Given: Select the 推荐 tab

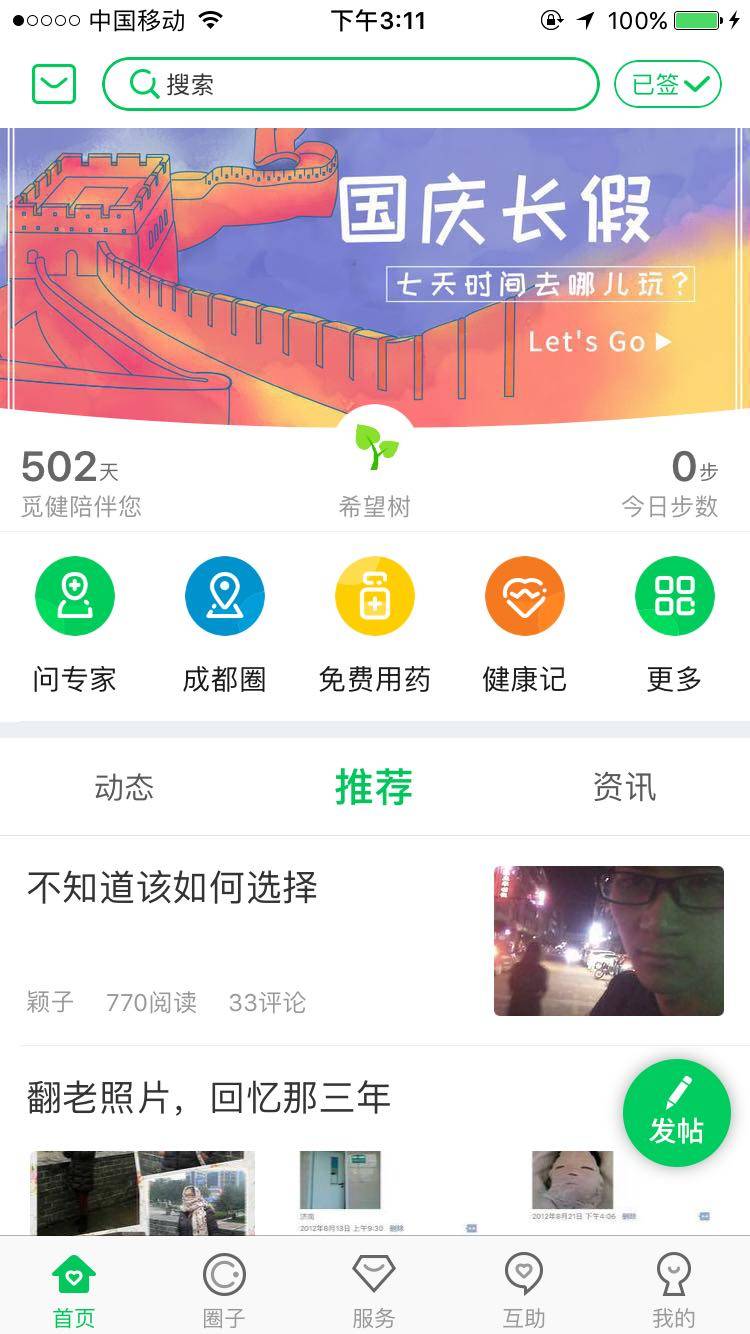Looking at the screenshot, I should (x=374, y=788).
